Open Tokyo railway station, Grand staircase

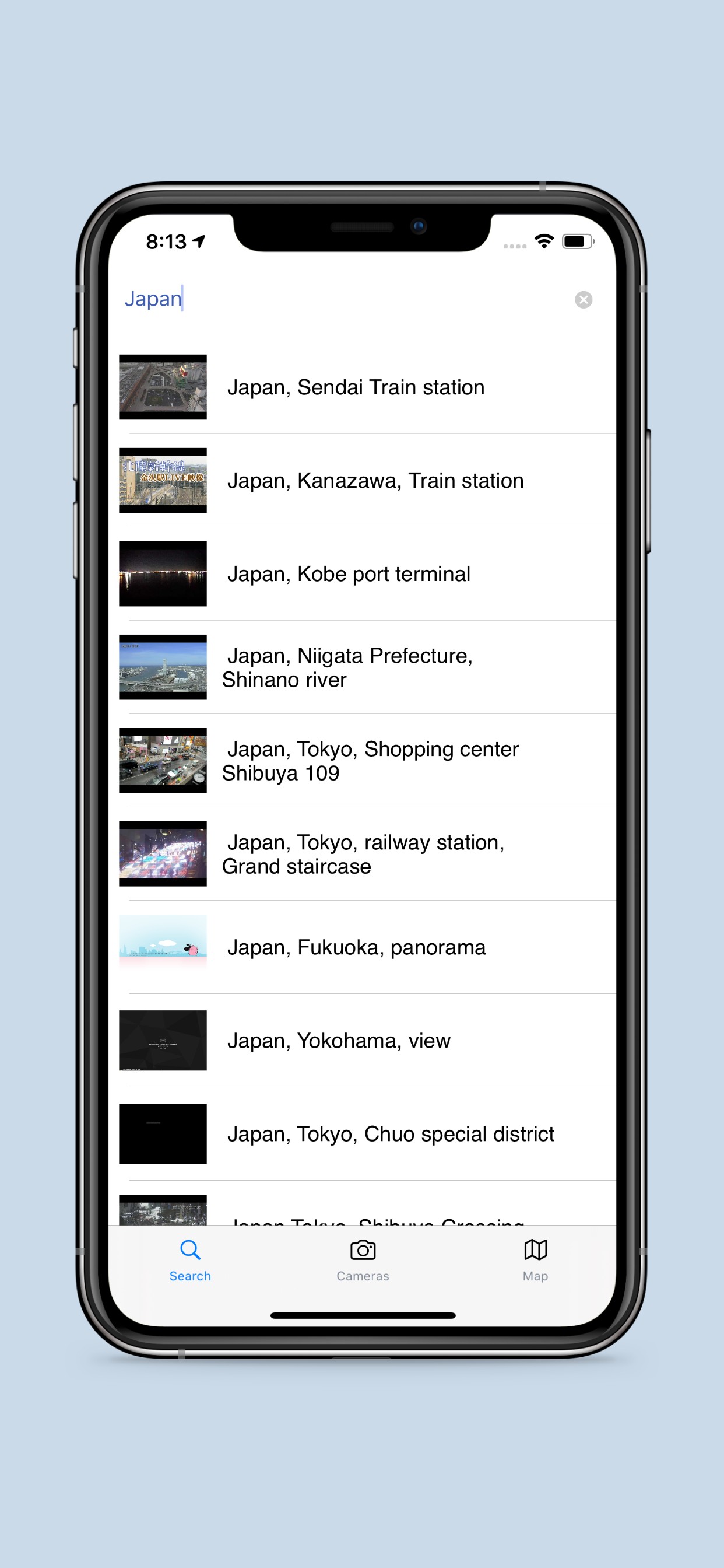click(363, 854)
